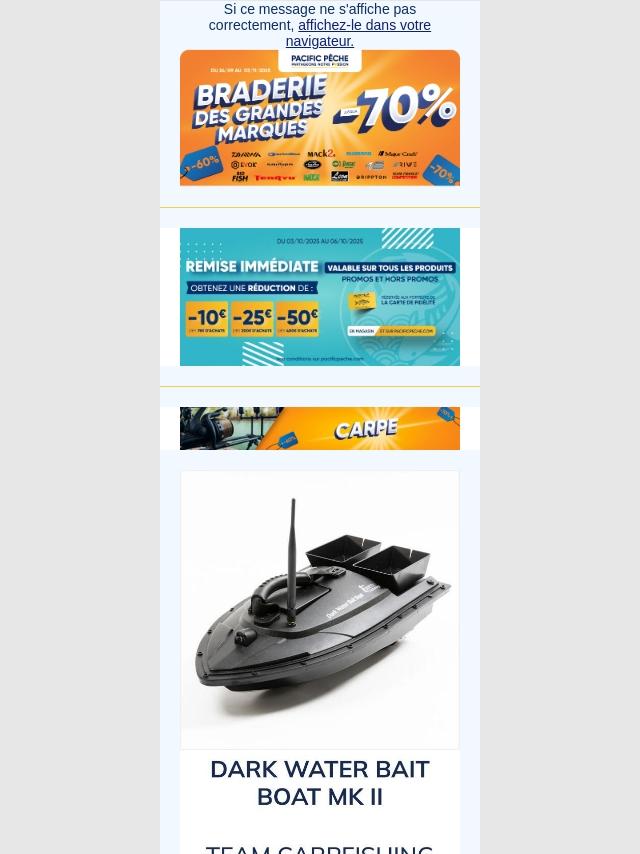The width and height of the screenshot is (640, 854).
Task: Open the 'affichez-le dans votre navigateur' link
Action: pos(364,26)
